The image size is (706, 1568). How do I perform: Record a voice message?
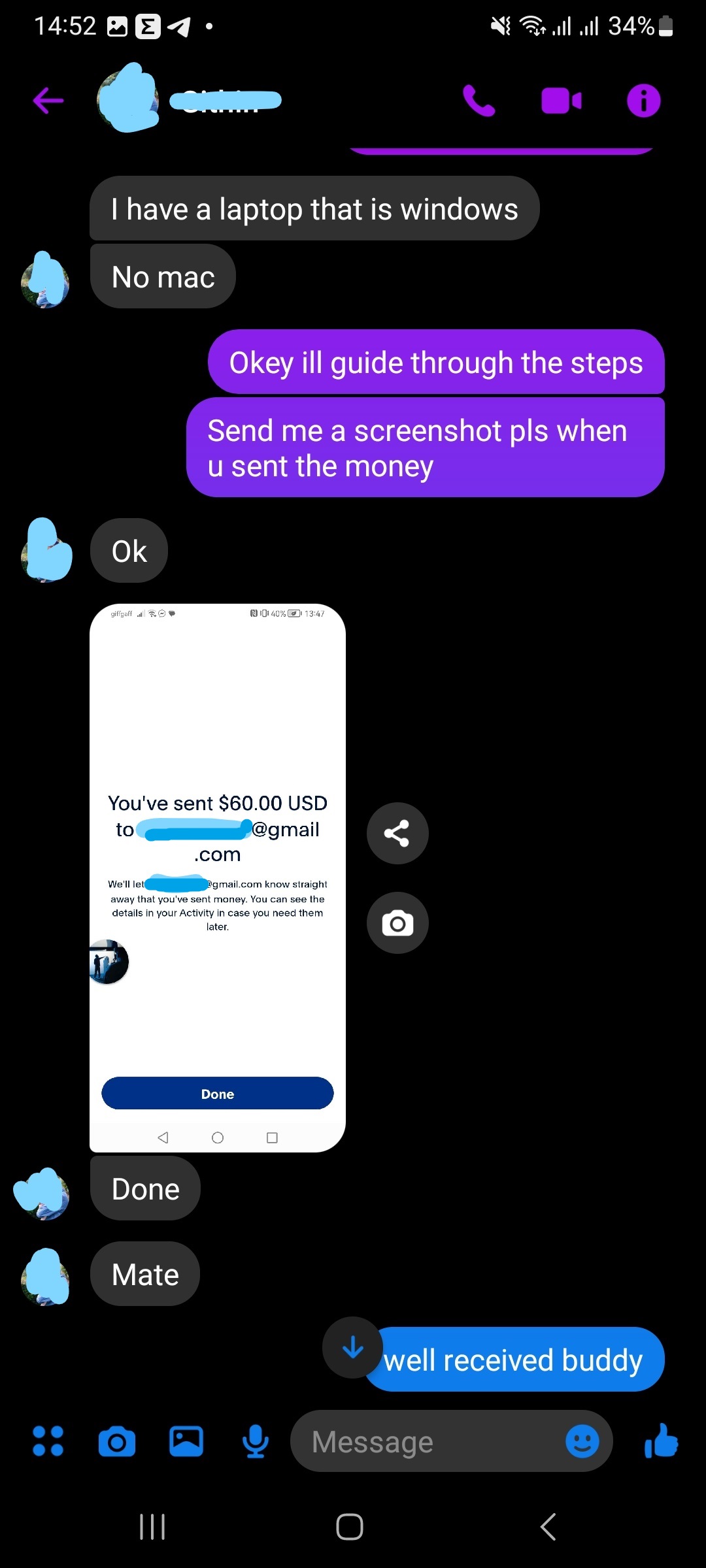coord(255,1441)
